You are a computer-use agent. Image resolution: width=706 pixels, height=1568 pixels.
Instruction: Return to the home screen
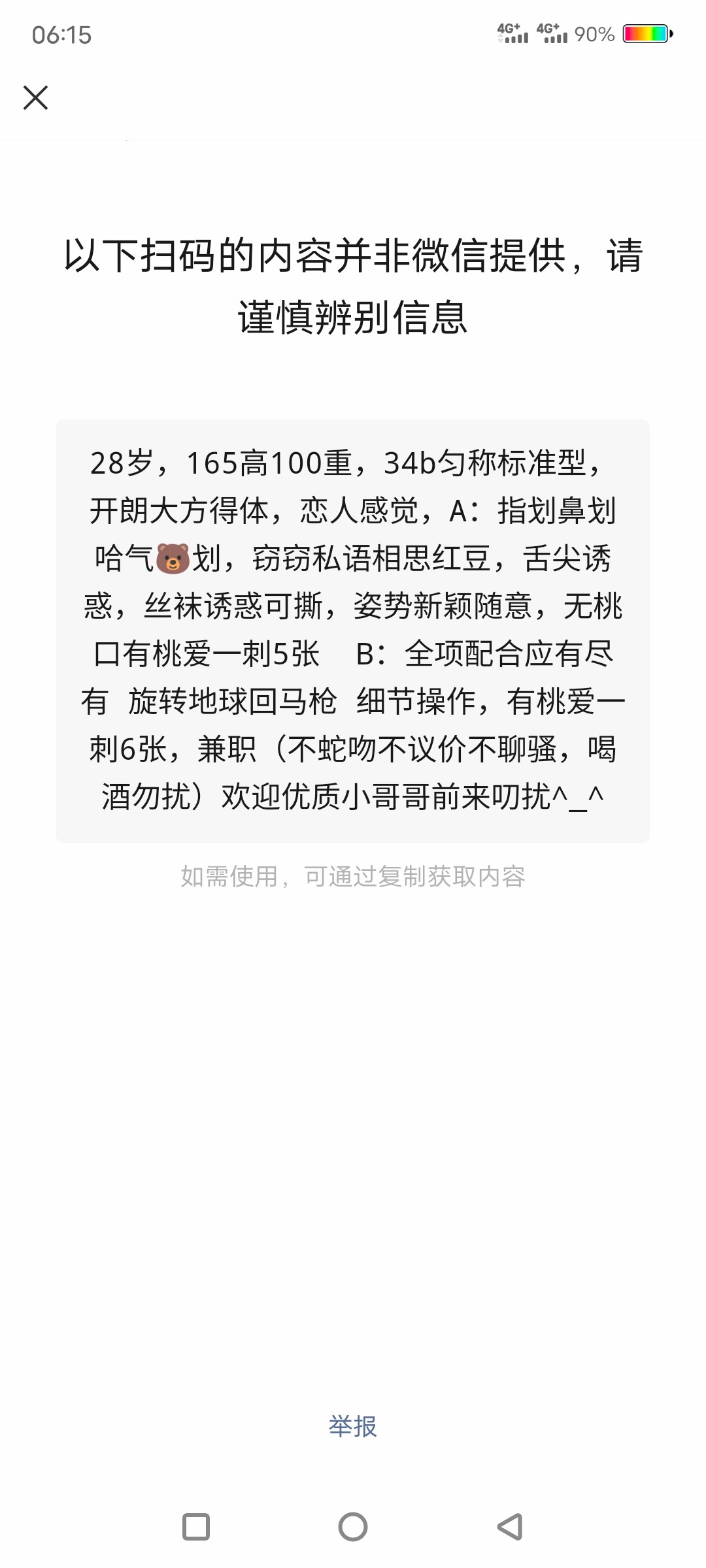(353, 1527)
